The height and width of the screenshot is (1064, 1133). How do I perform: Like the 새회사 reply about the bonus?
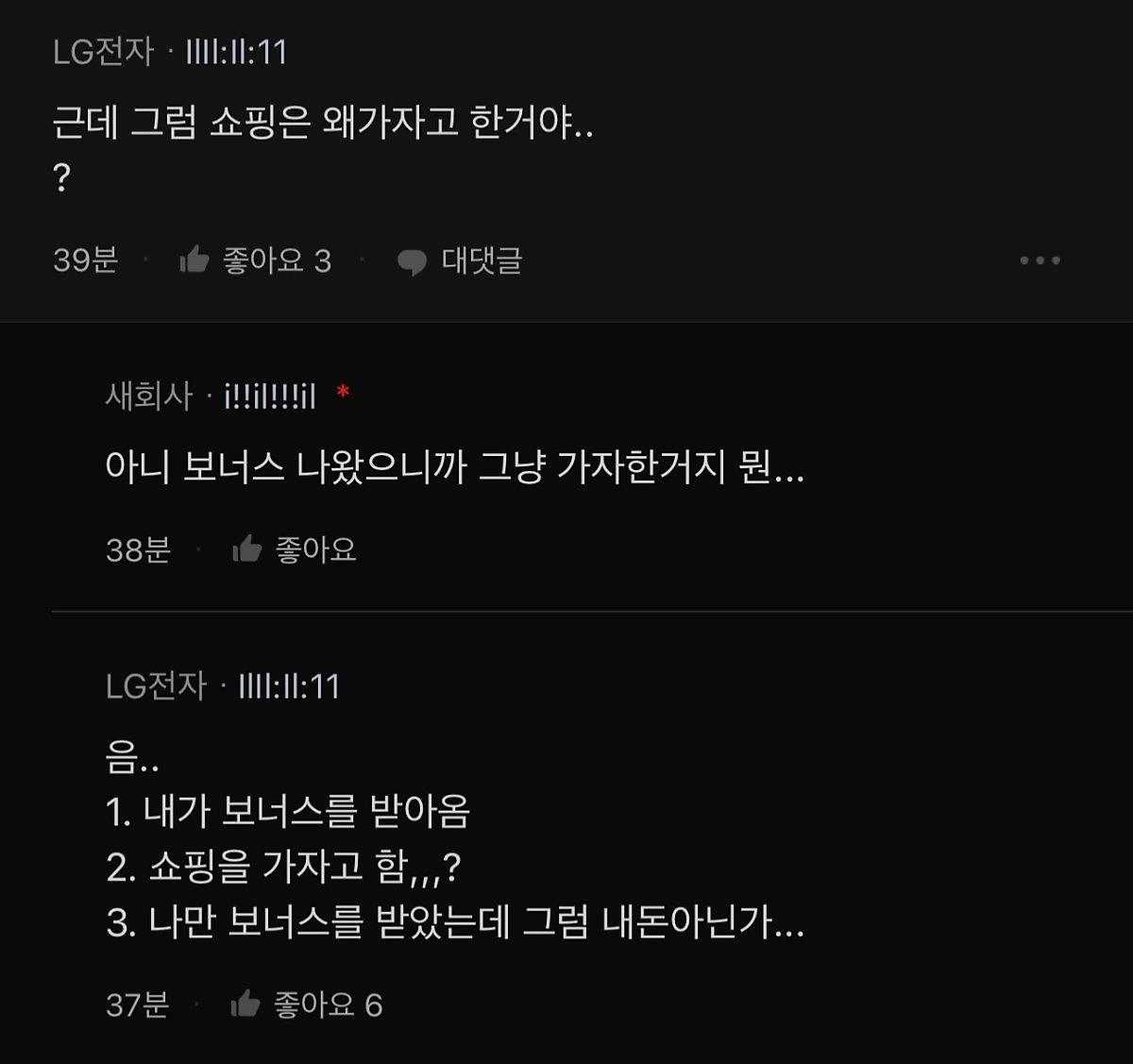tap(248, 549)
